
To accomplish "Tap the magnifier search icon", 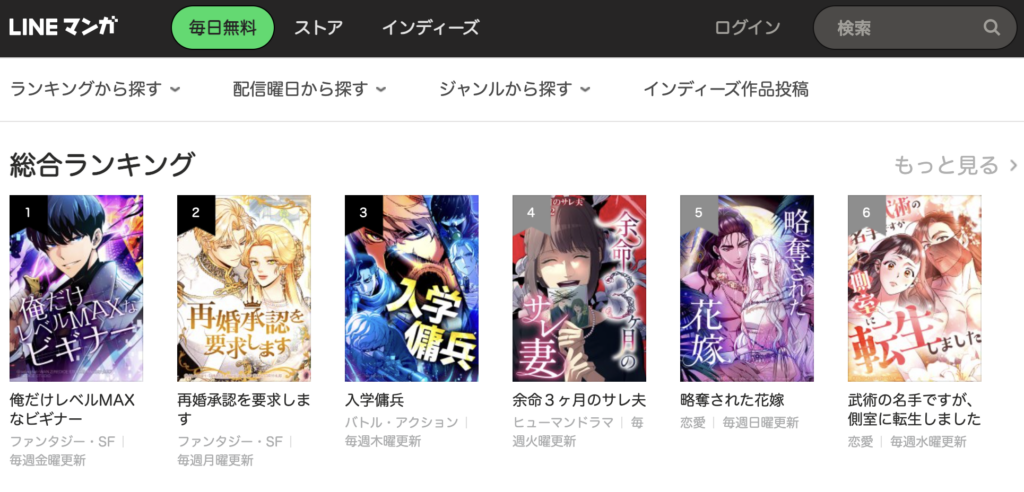I will point(991,28).
